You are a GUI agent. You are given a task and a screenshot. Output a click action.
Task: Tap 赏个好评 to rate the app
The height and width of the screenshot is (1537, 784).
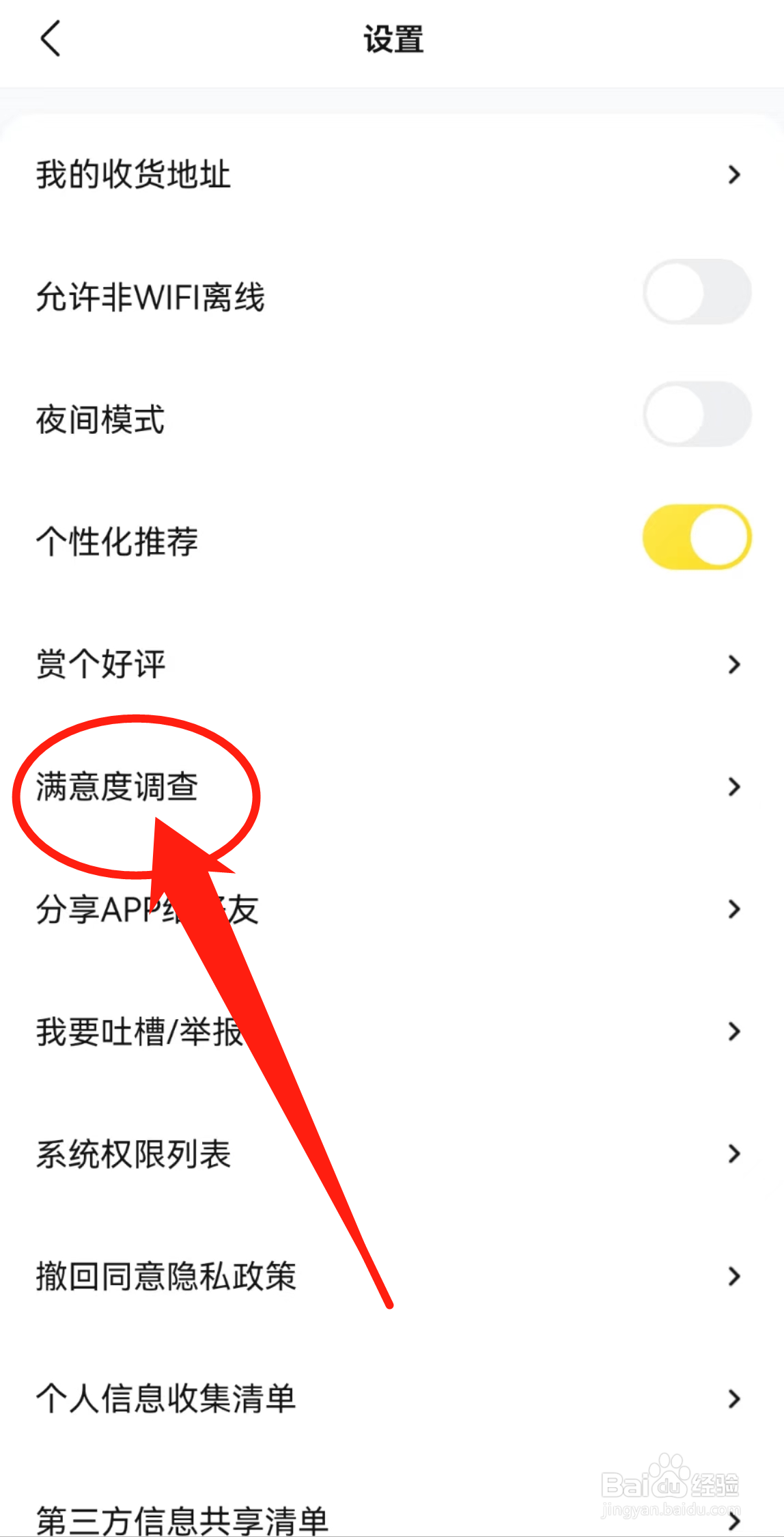pos(100,663)
